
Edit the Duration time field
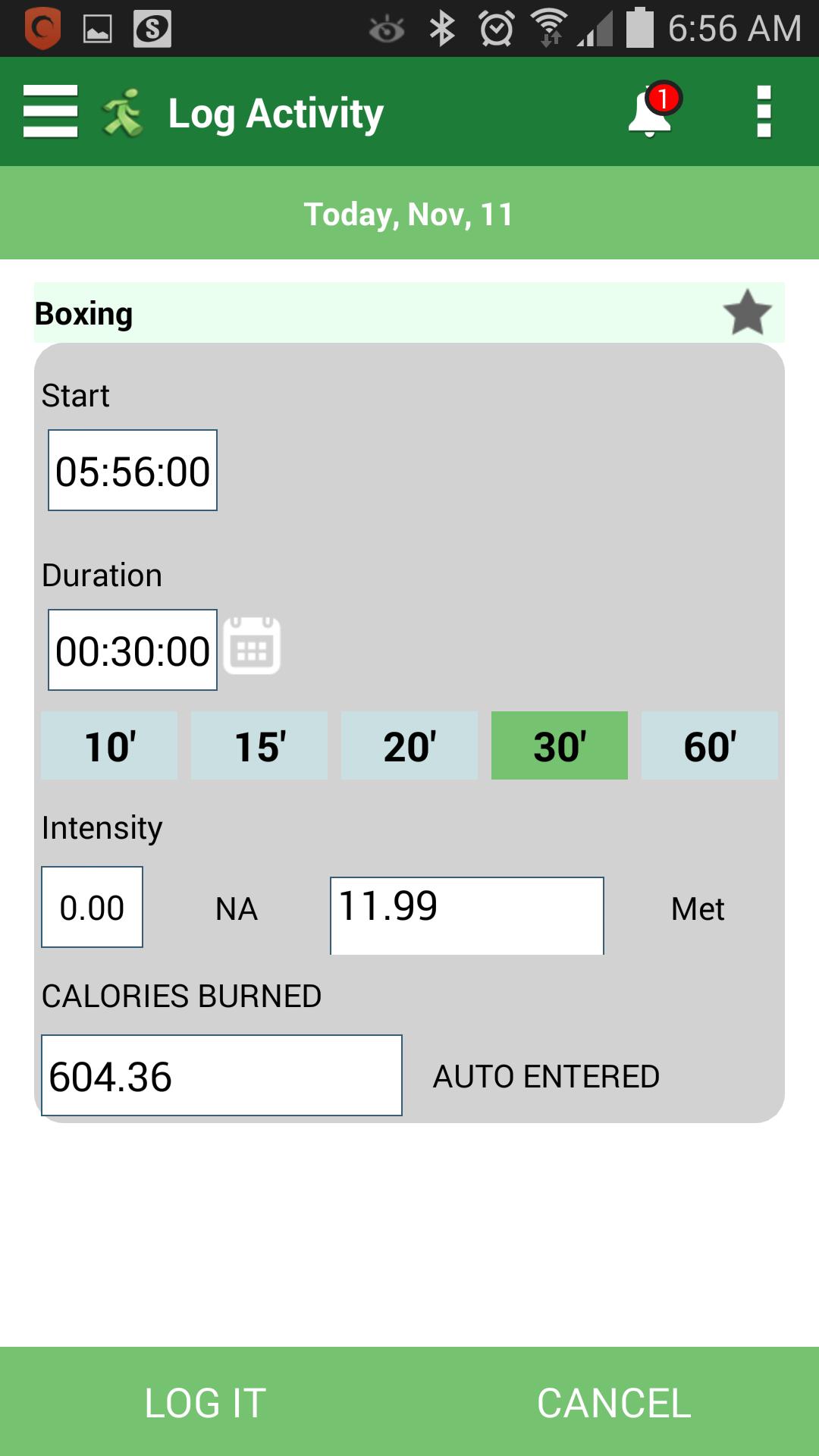[133, 650]
